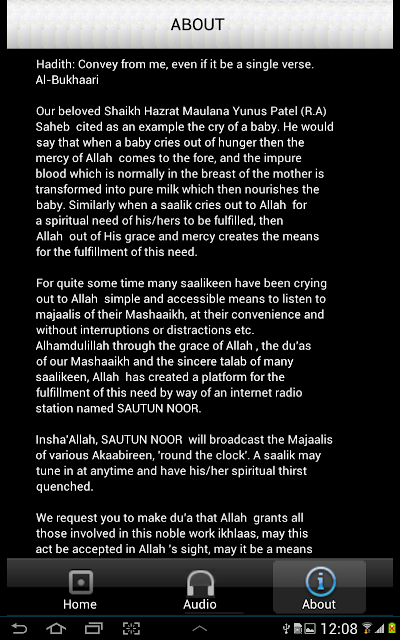
Task: Open the recent apps view
Action: pyautogui.click(x=93, y=628)
